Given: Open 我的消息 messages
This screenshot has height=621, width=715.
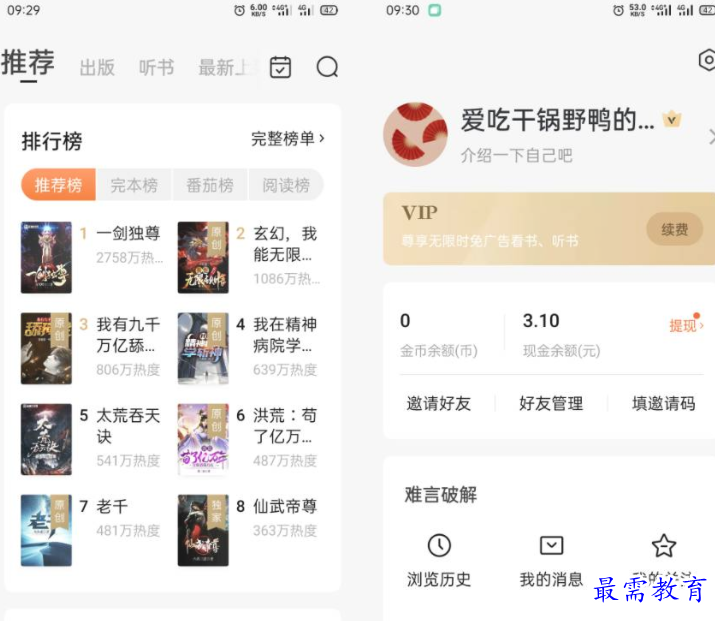Looking at the screenshot, I should point(551,560).
